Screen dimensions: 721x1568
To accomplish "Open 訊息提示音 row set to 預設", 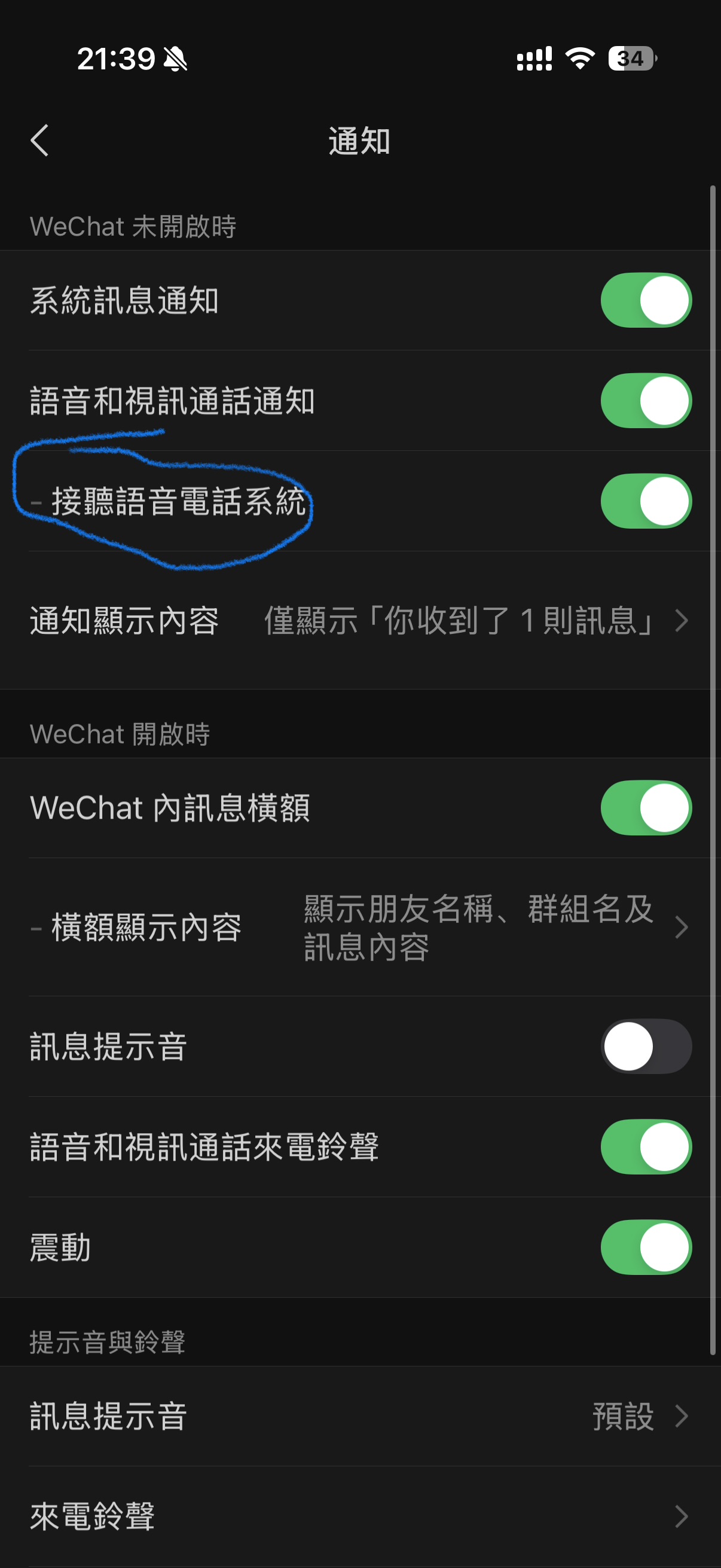I will pos(360,1417).
